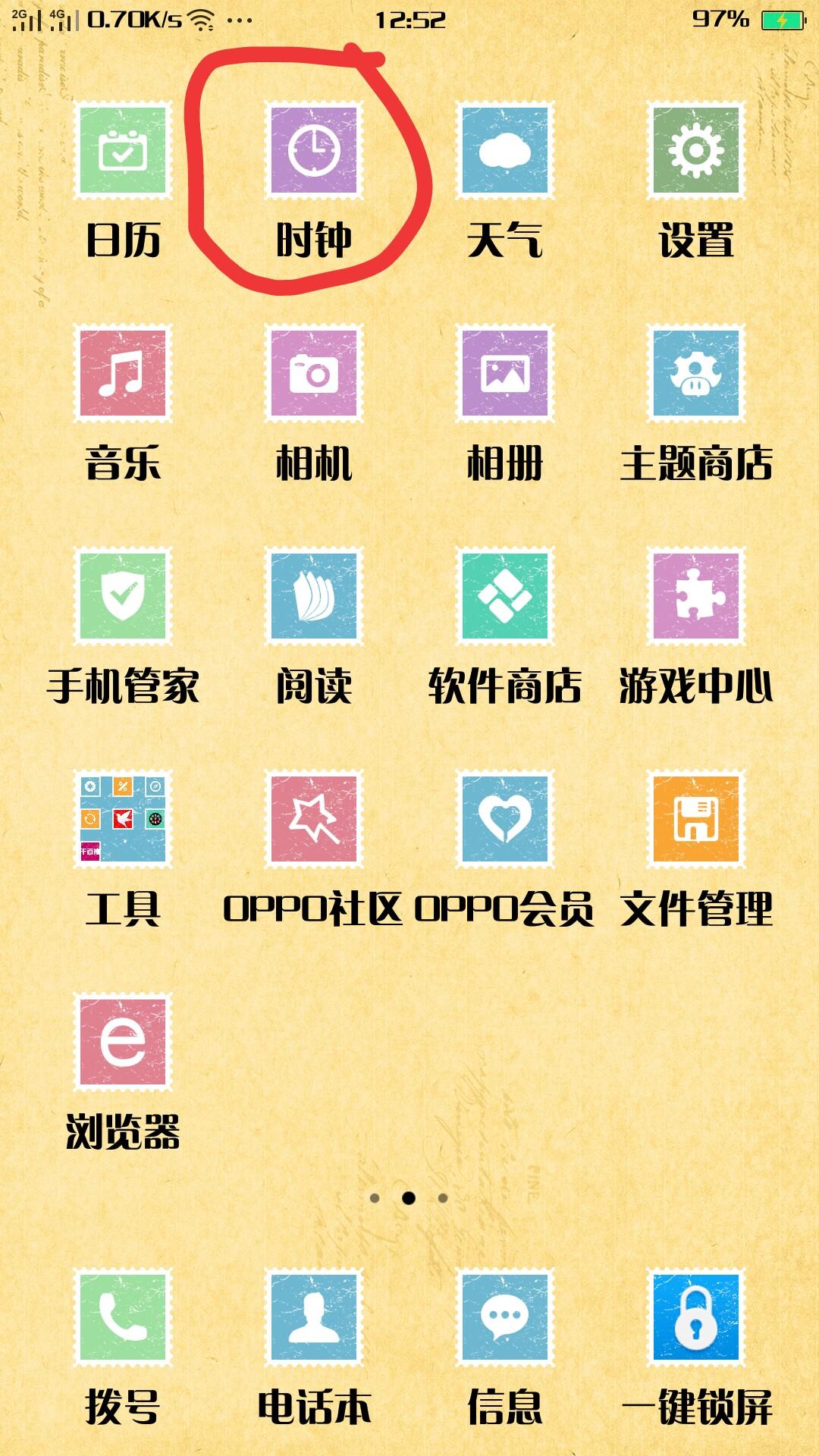Open the 浏览器 browser
Screen dimensions: 819x1456
123,1042
